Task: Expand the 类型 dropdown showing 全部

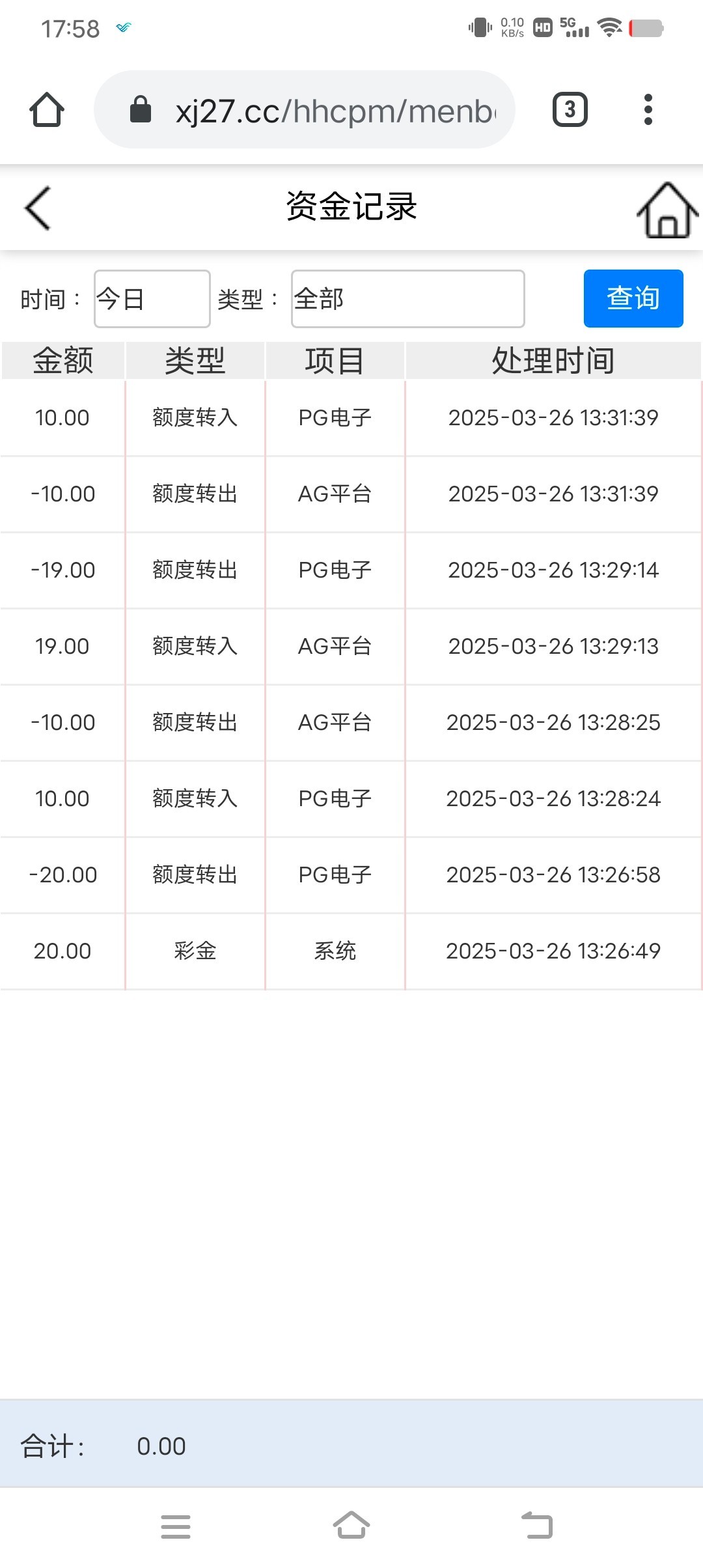Action: (408, 299)
